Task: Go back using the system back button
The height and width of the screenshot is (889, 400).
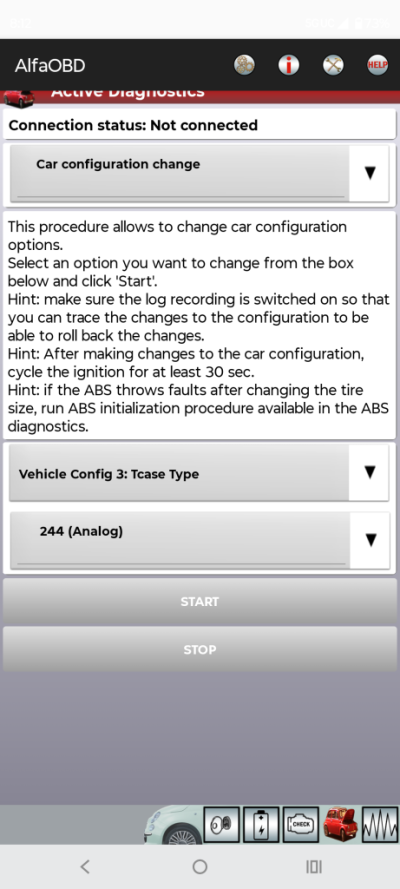Action: (85, 866)
